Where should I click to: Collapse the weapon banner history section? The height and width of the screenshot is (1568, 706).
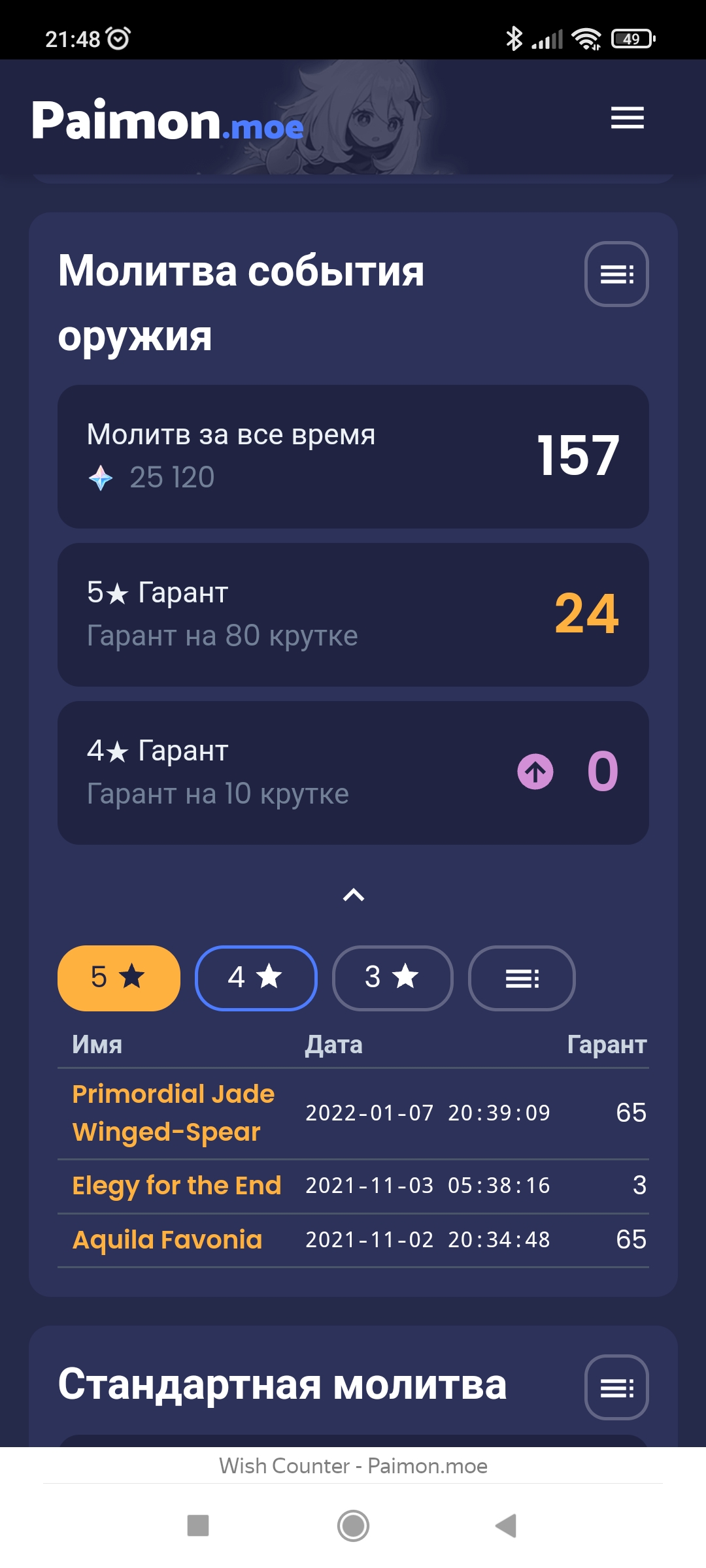354,895
